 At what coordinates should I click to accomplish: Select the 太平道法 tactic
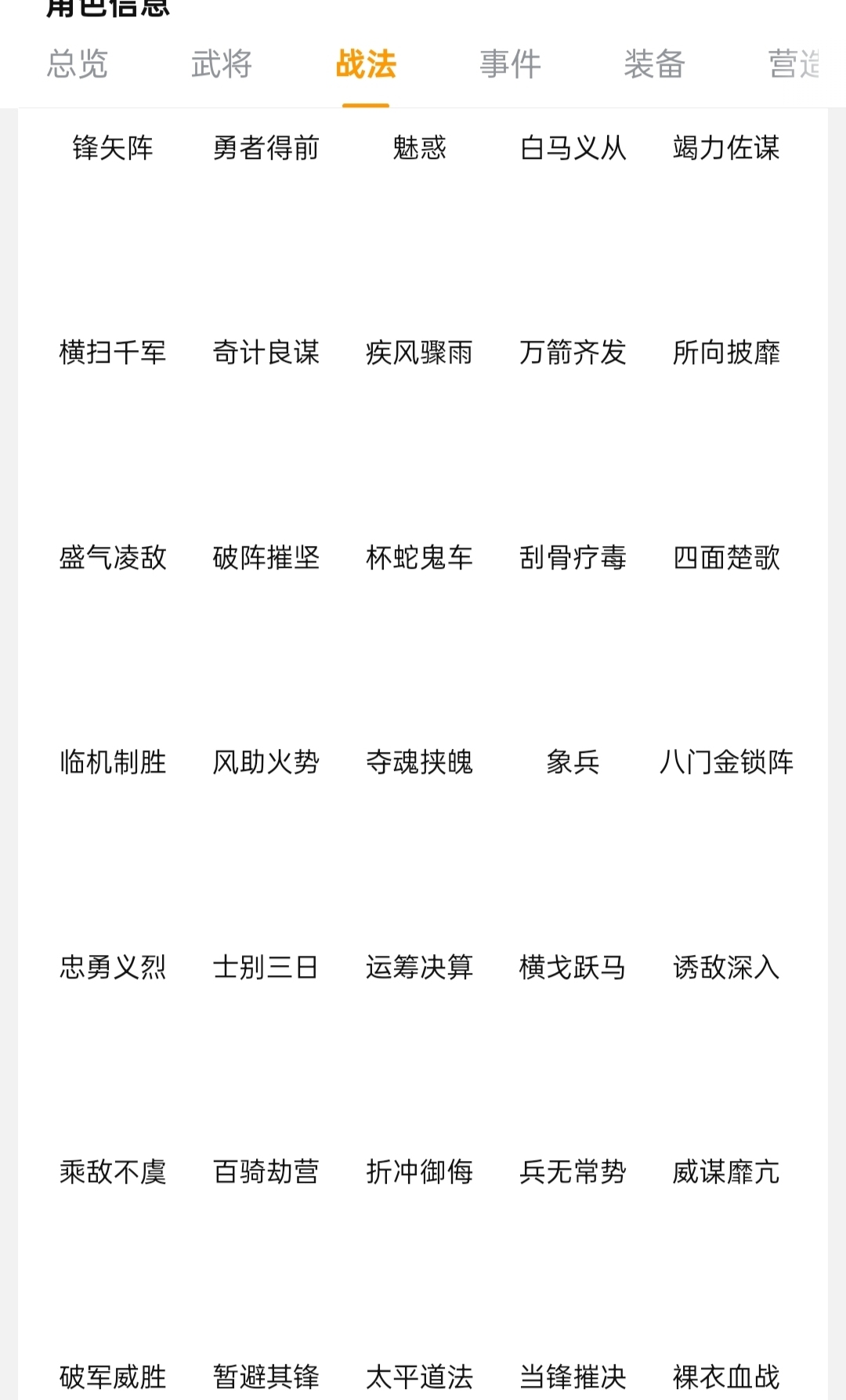[419, 1377]
